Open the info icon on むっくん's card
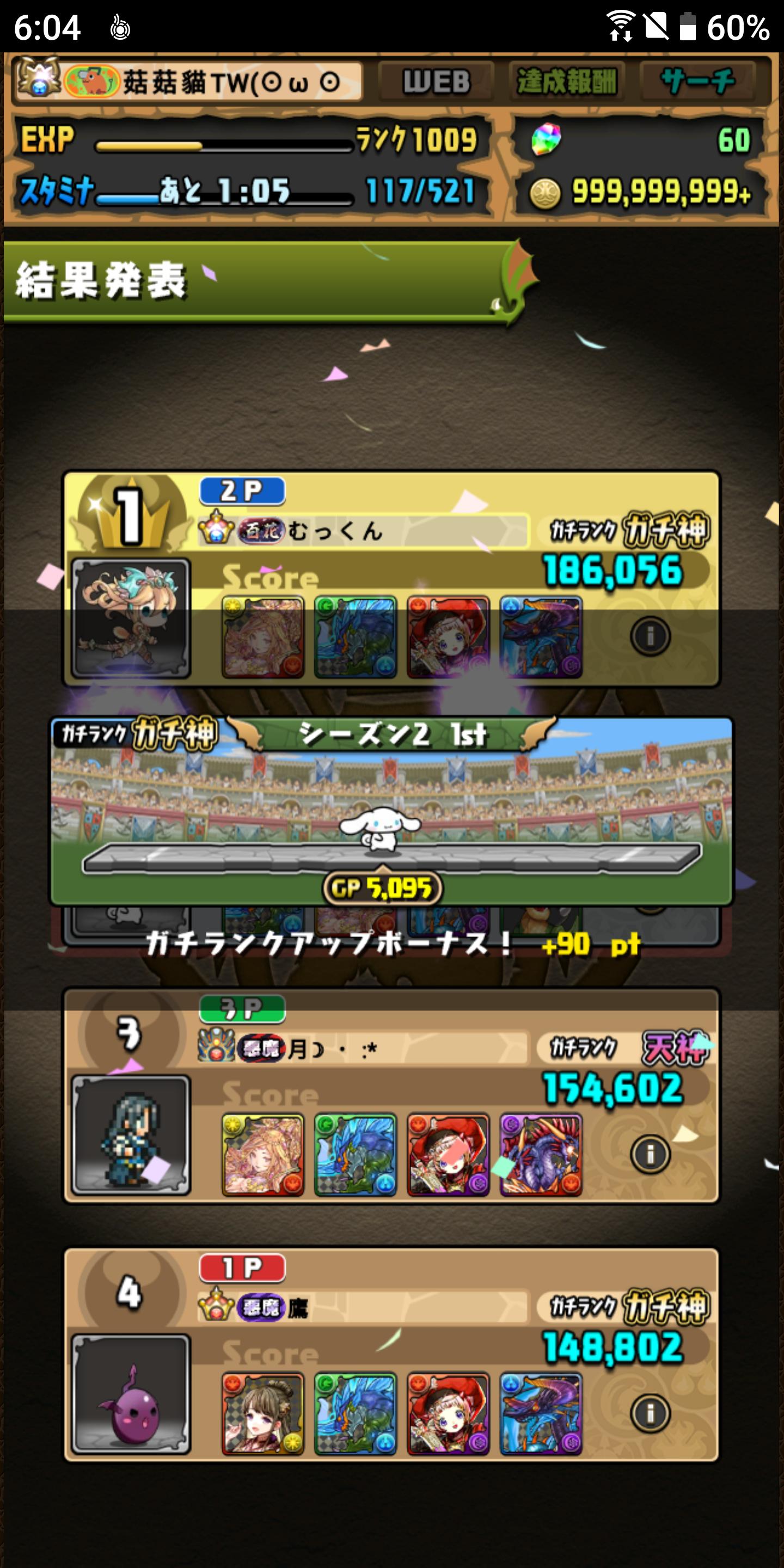Viewport: 784px width, 1568px height. [x=650, y=636]
